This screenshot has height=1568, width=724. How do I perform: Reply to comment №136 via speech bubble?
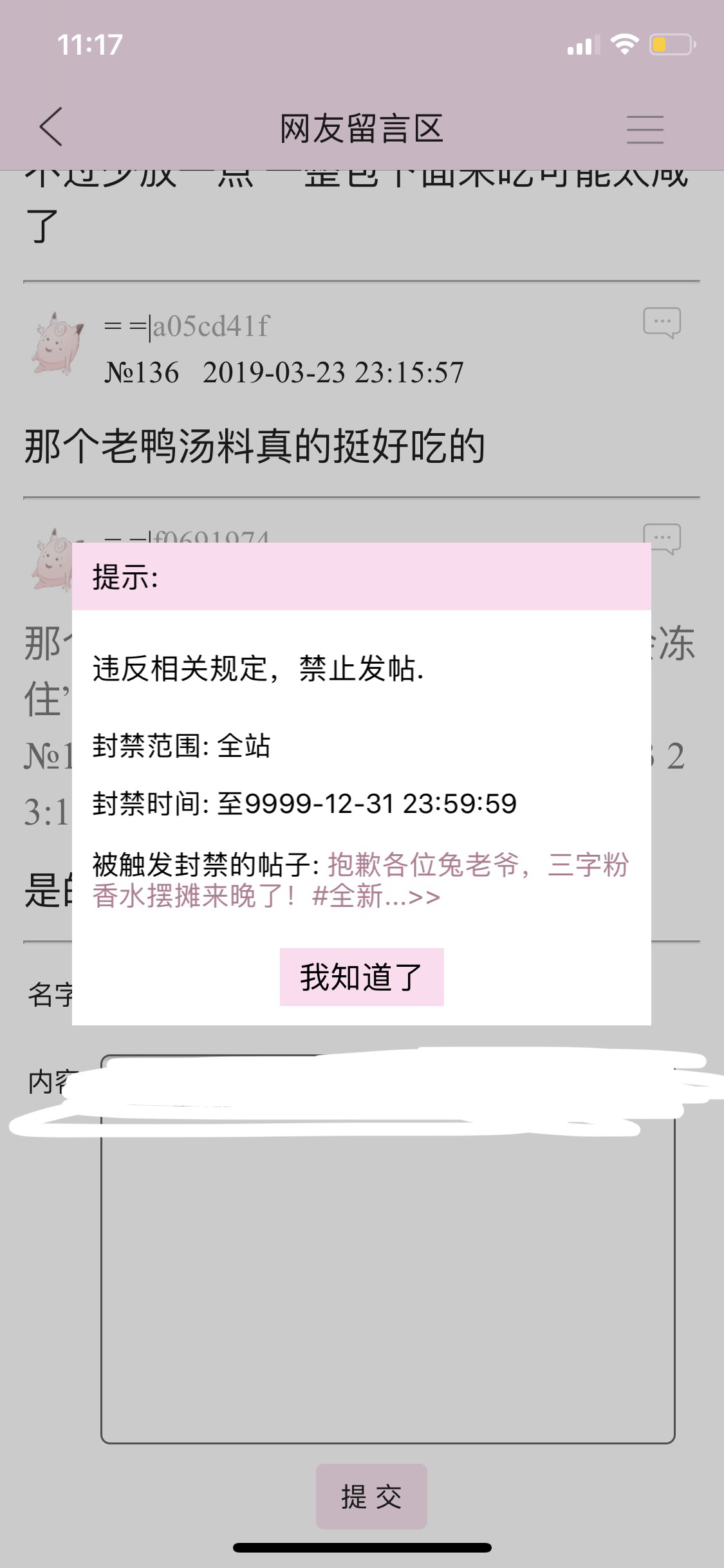pos(662,322)
